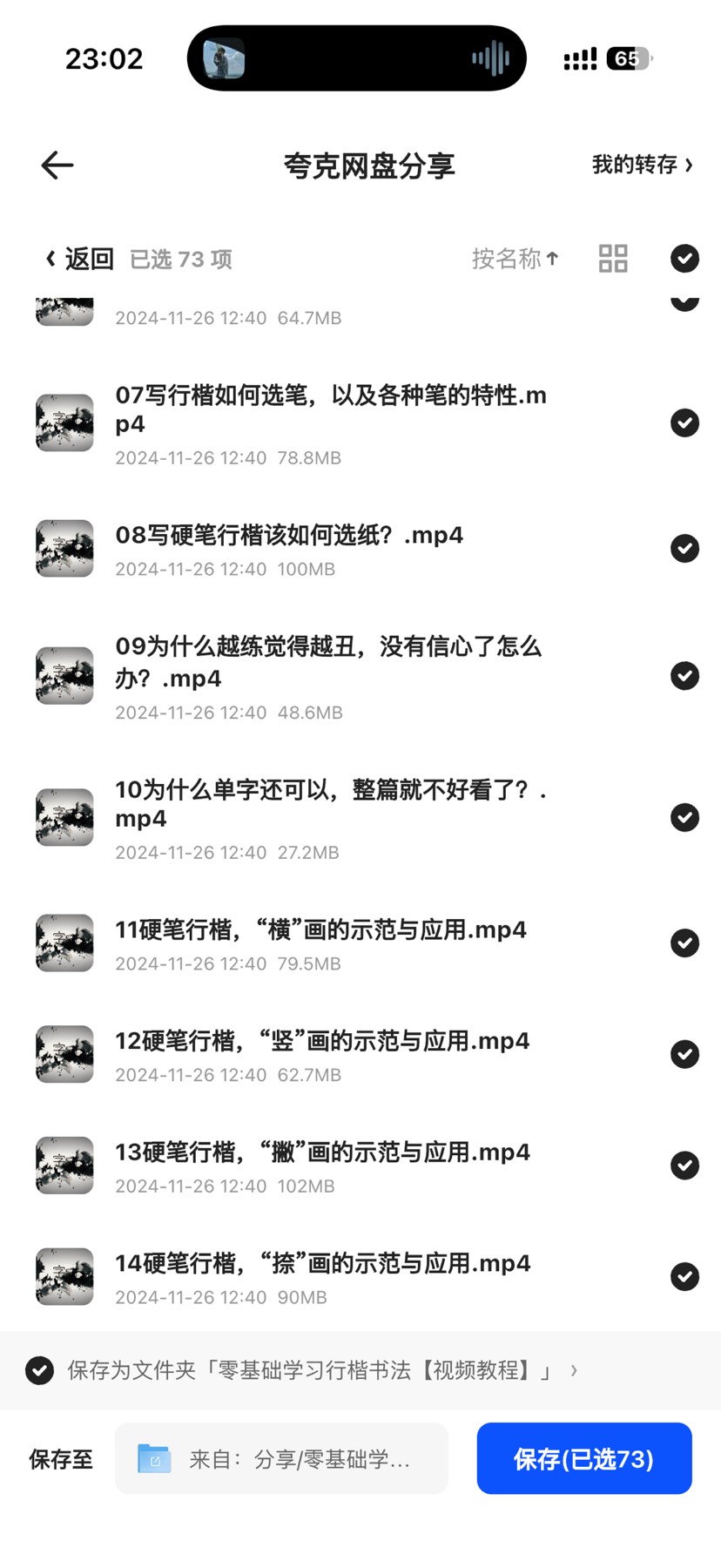Open 我的转存 link
The image size is (721, 1568).
tap(643, 165)
